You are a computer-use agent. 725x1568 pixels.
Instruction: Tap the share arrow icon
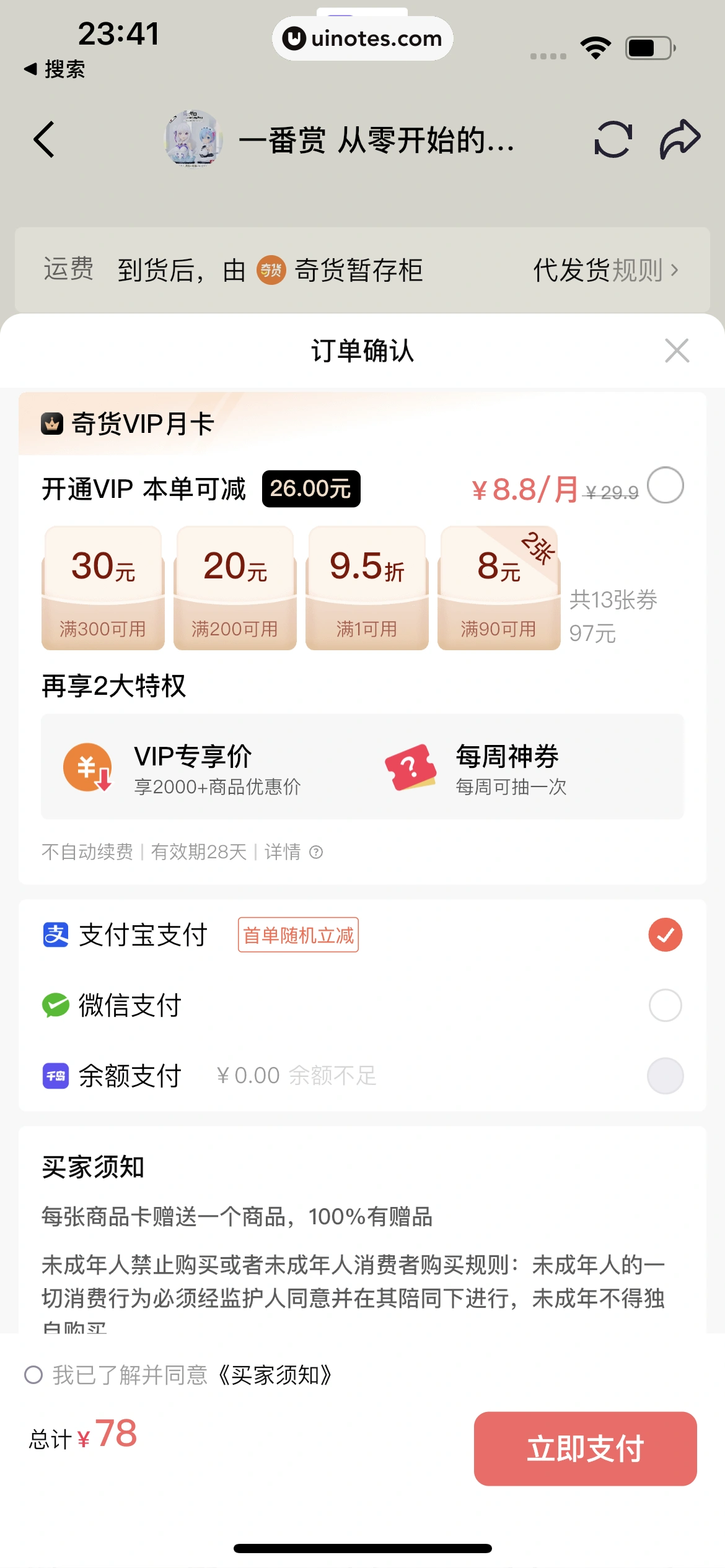pyautogui.click(x=680, y=137)
